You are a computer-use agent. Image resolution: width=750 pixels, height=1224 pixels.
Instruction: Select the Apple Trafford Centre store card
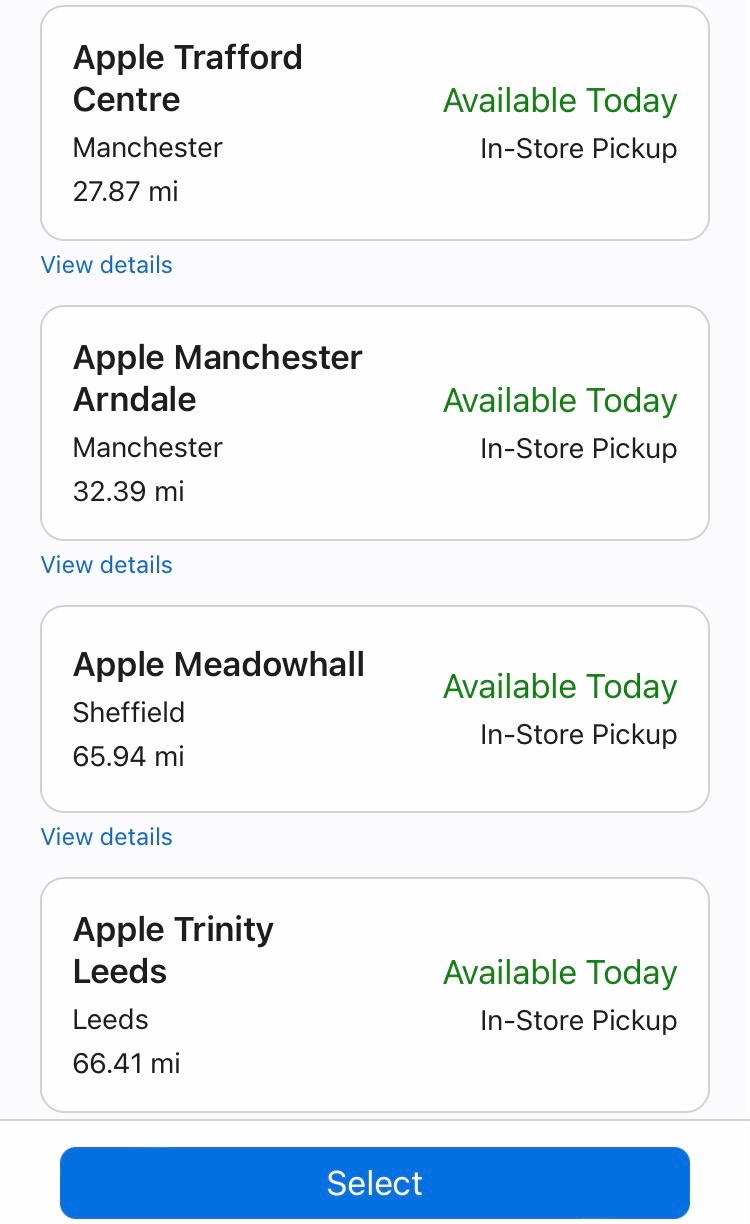point(374,123)
